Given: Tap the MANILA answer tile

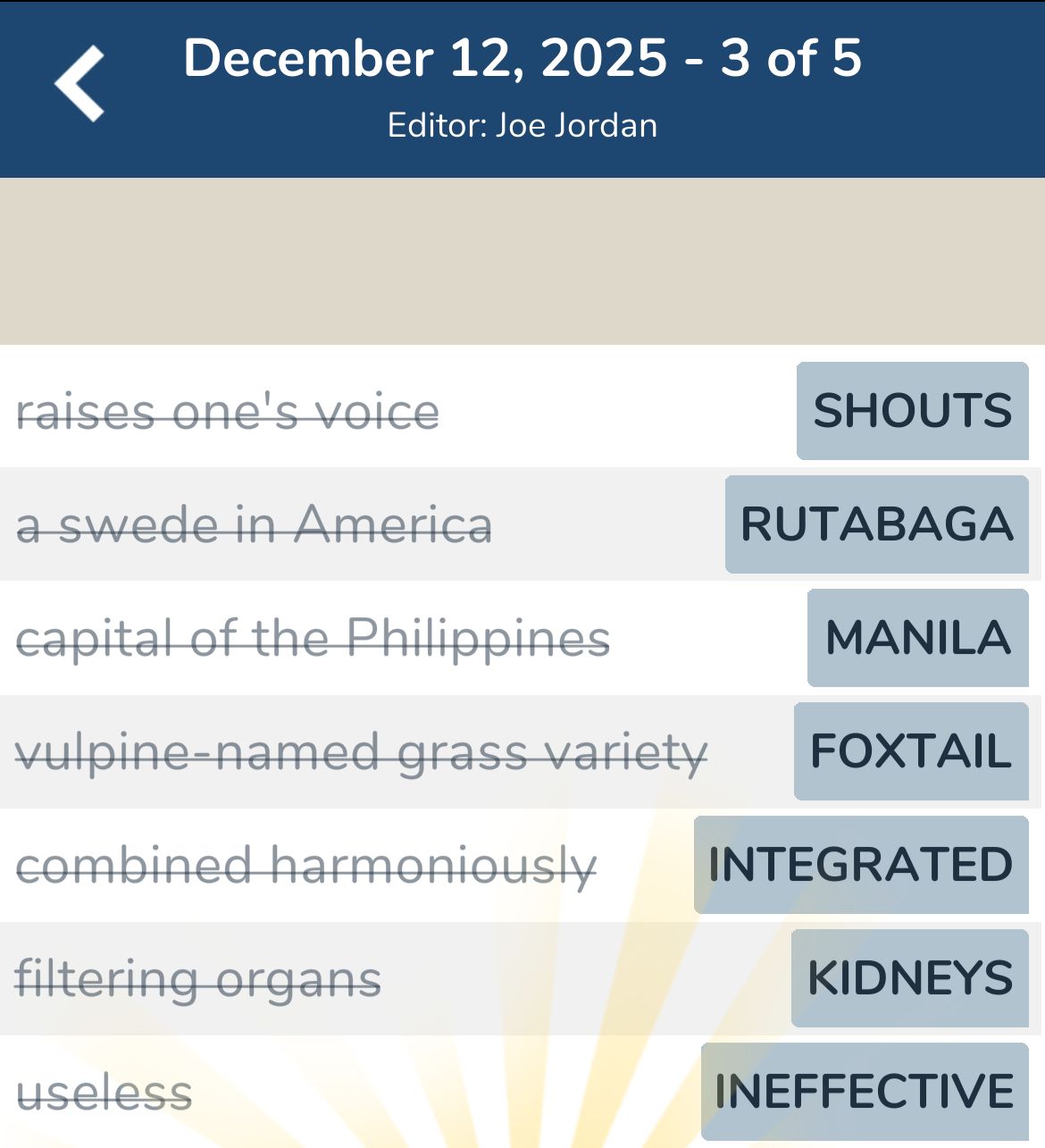Looking at the screenshot, I should click(918, 638).
